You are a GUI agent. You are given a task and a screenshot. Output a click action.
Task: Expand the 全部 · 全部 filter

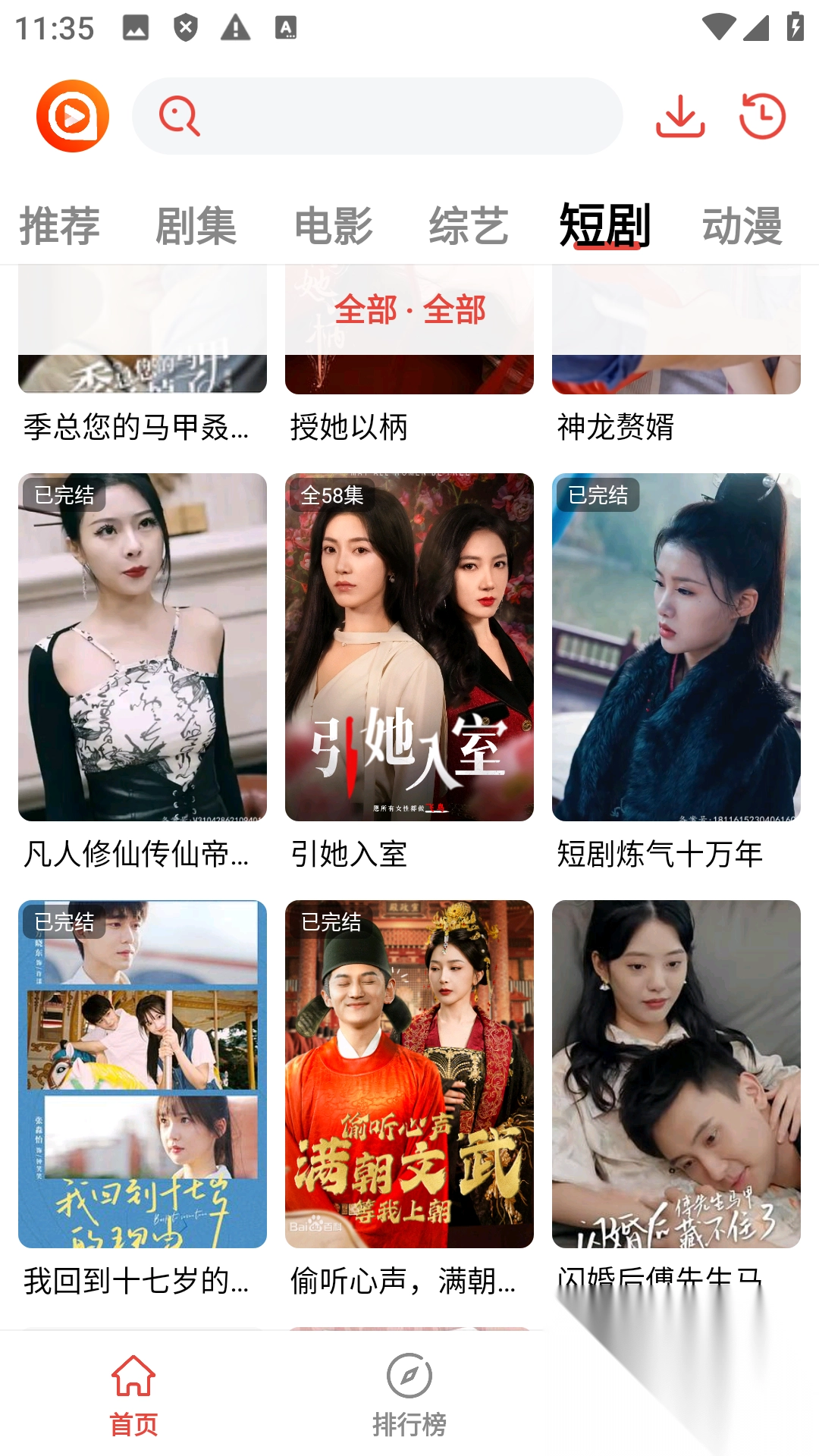[x=409, y=309]
